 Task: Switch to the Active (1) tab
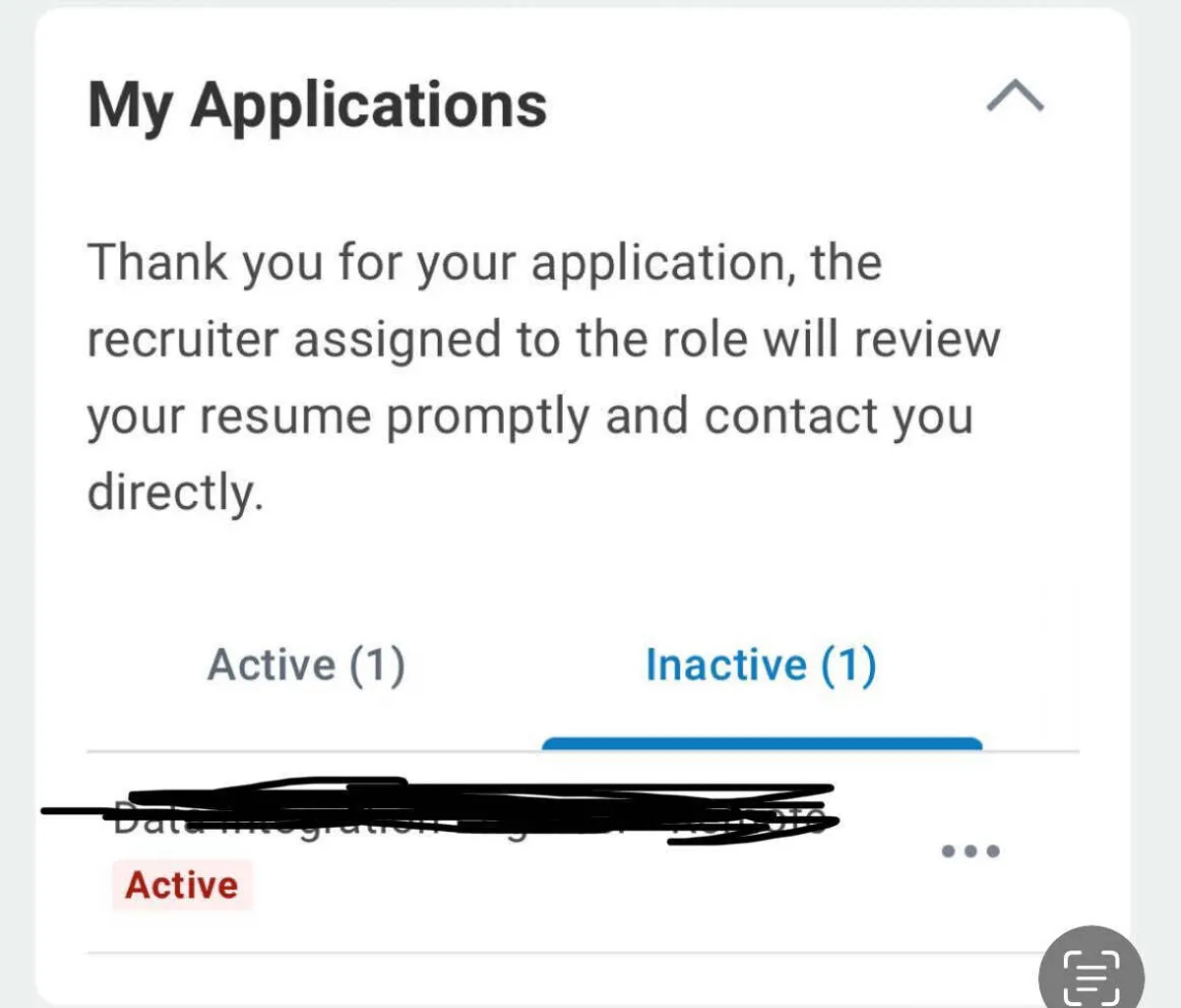[306, 665]
